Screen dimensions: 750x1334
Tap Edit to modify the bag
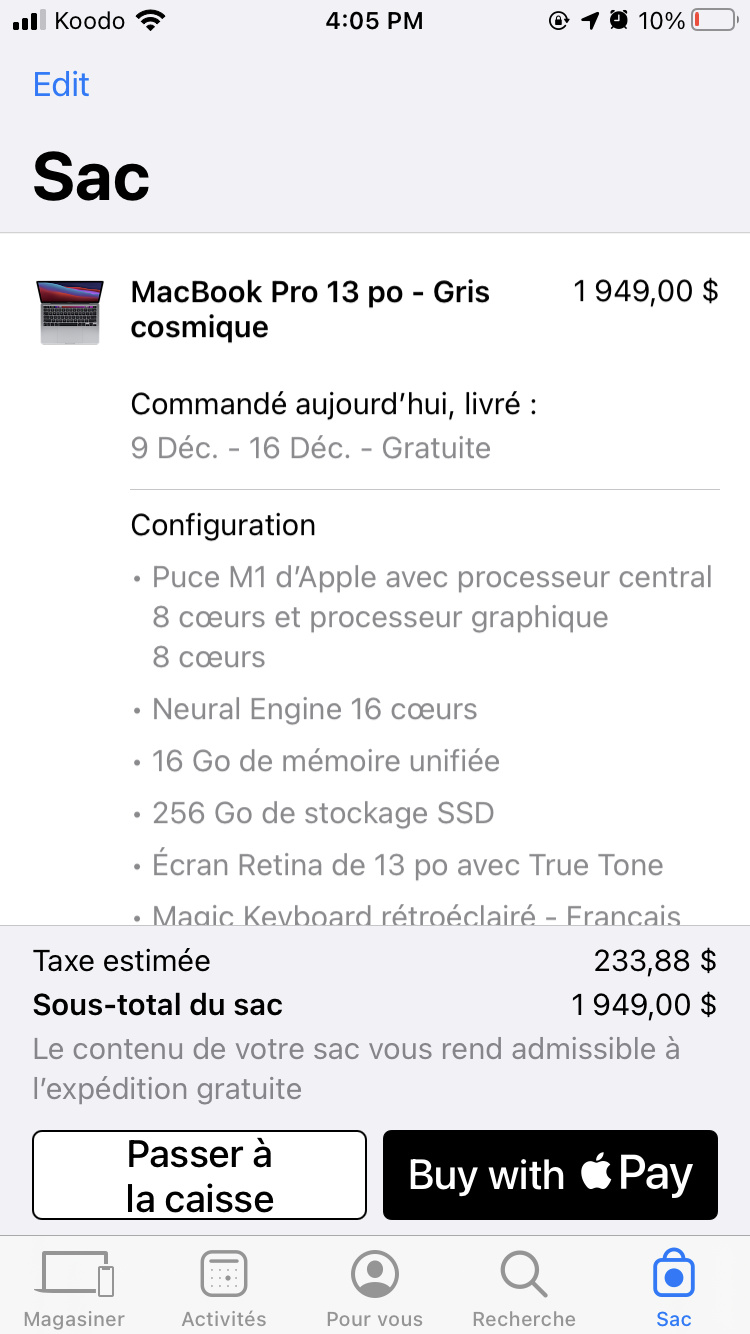tap(61, 84)
